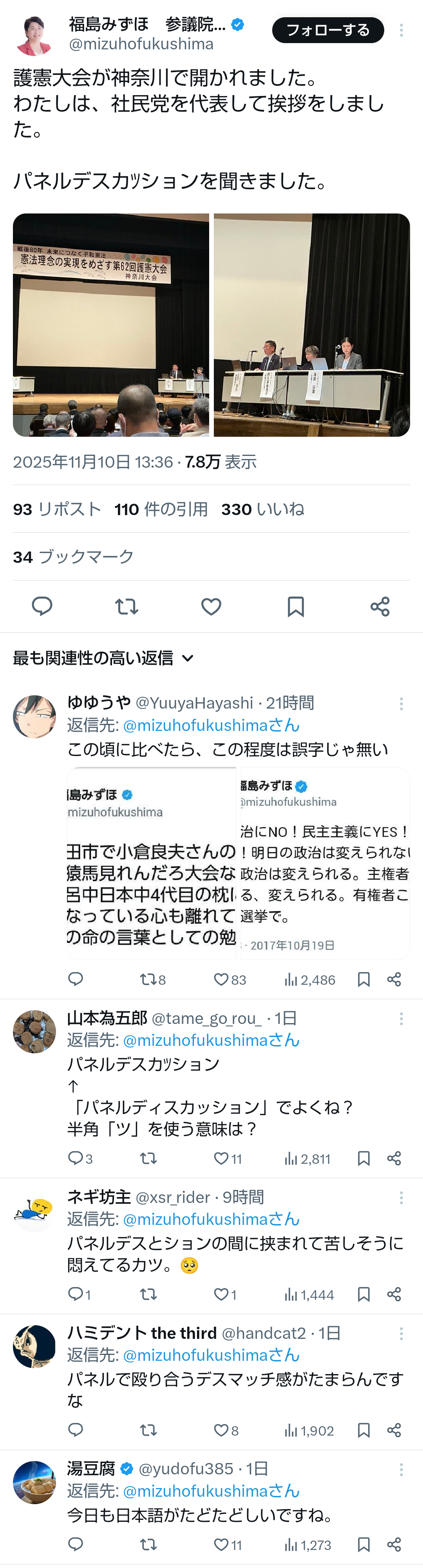Open overflow menu on 山本為五郎's reply
Viewport: 423px width, 1568px height.
(401, 1018)
